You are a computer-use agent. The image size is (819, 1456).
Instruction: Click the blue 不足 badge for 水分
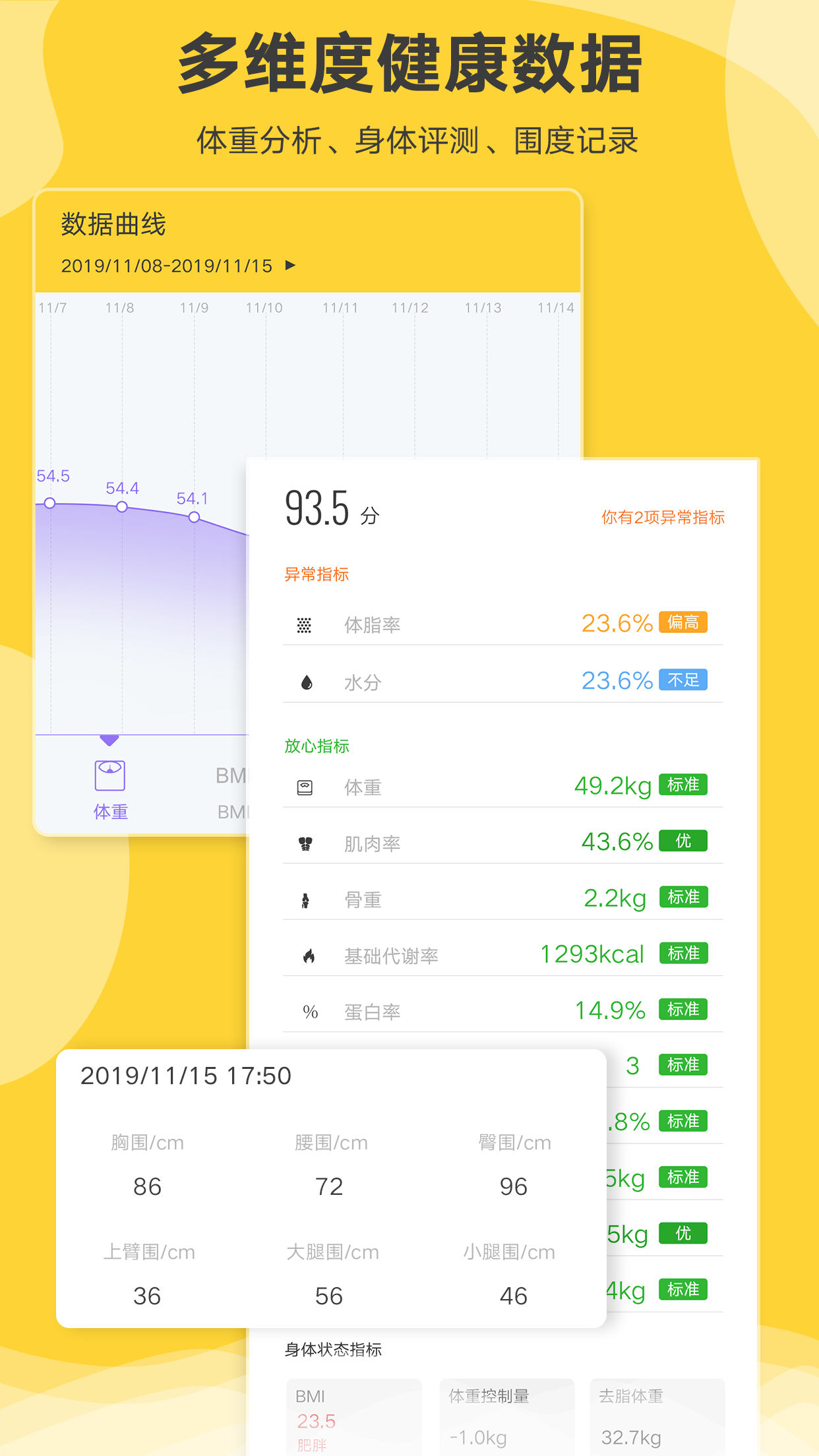click(x=682, y=679)
